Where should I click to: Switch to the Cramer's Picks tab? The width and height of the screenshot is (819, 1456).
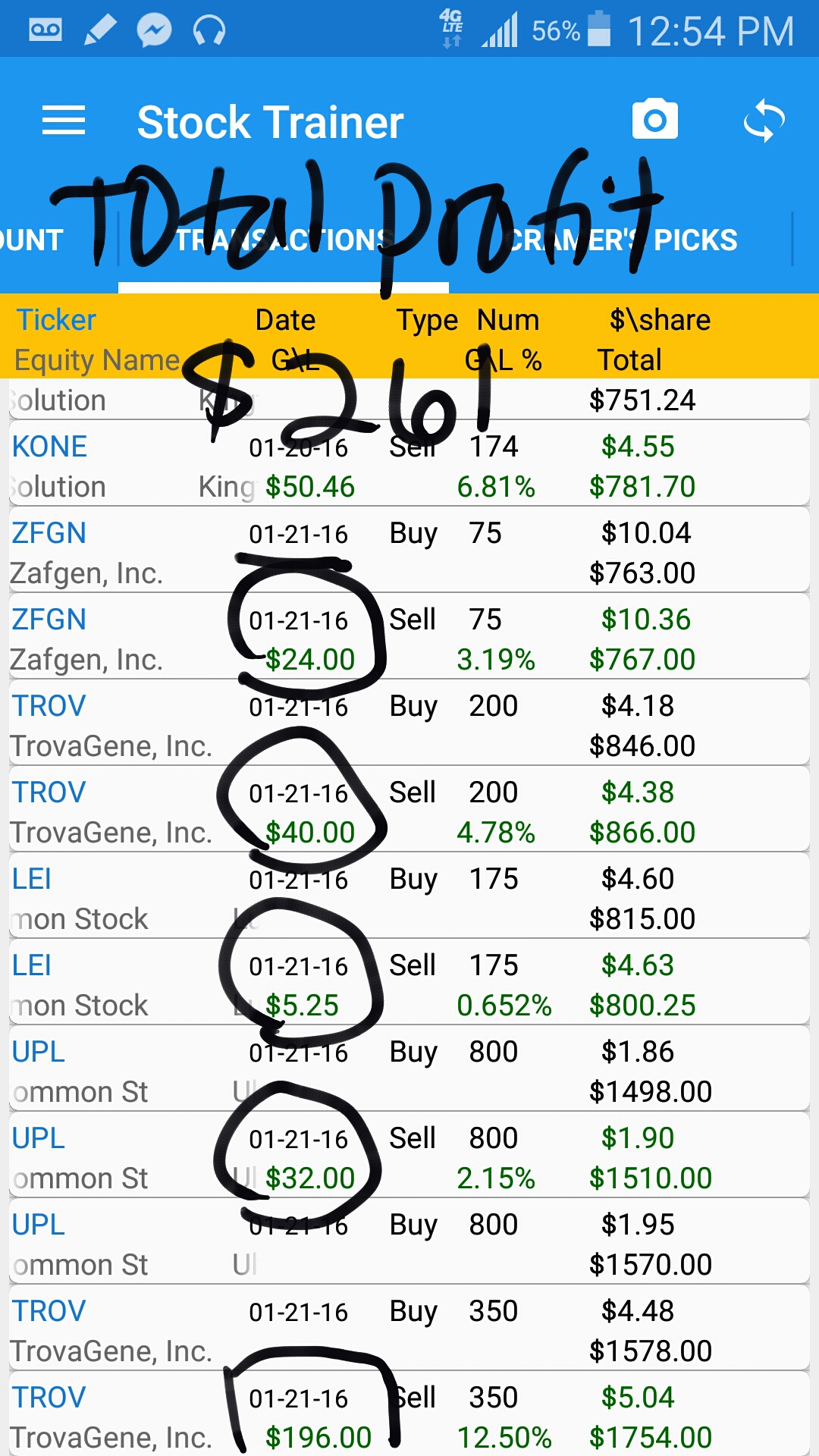[622, 241]
